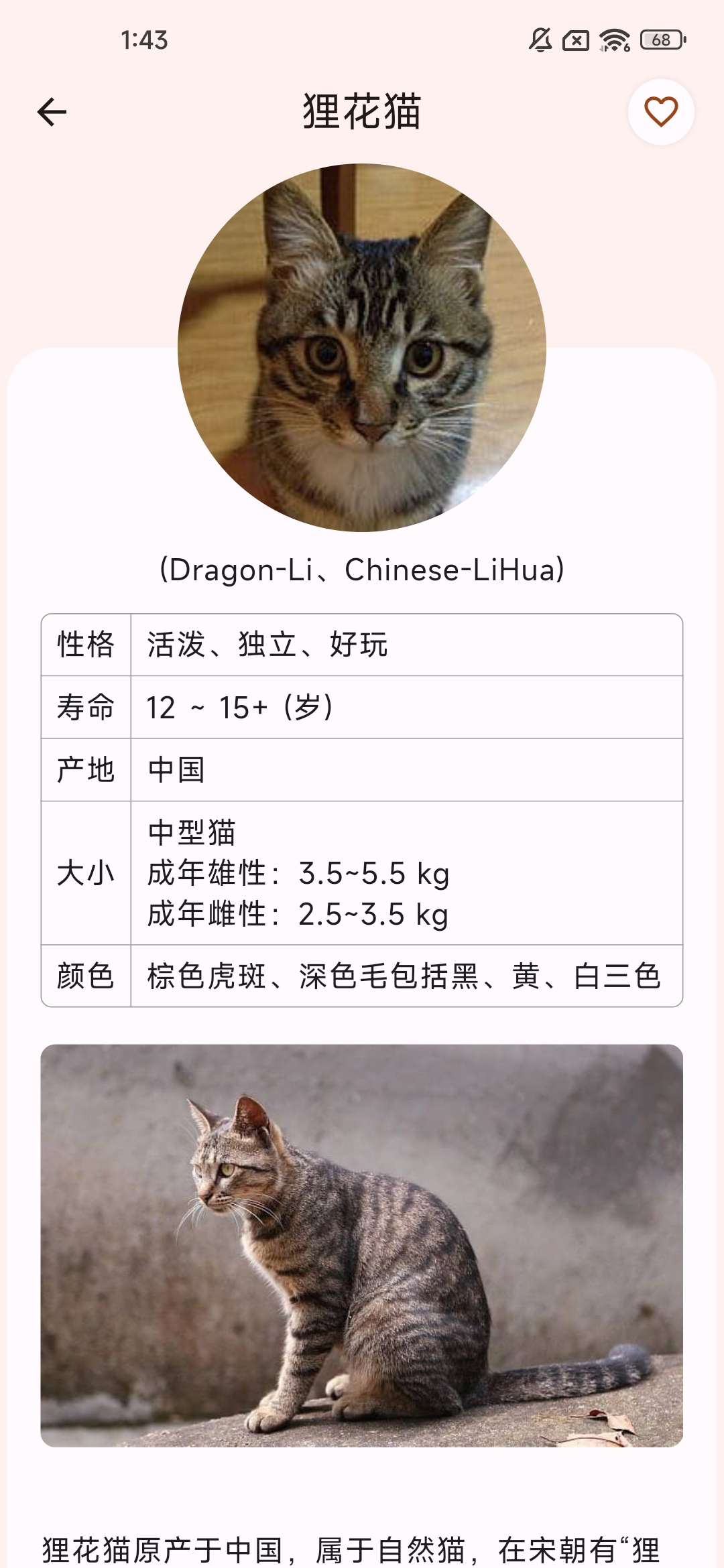Go back from the 狸花猫 page
The width and height of the screenshot is (724, 1568).
(52, 112)
